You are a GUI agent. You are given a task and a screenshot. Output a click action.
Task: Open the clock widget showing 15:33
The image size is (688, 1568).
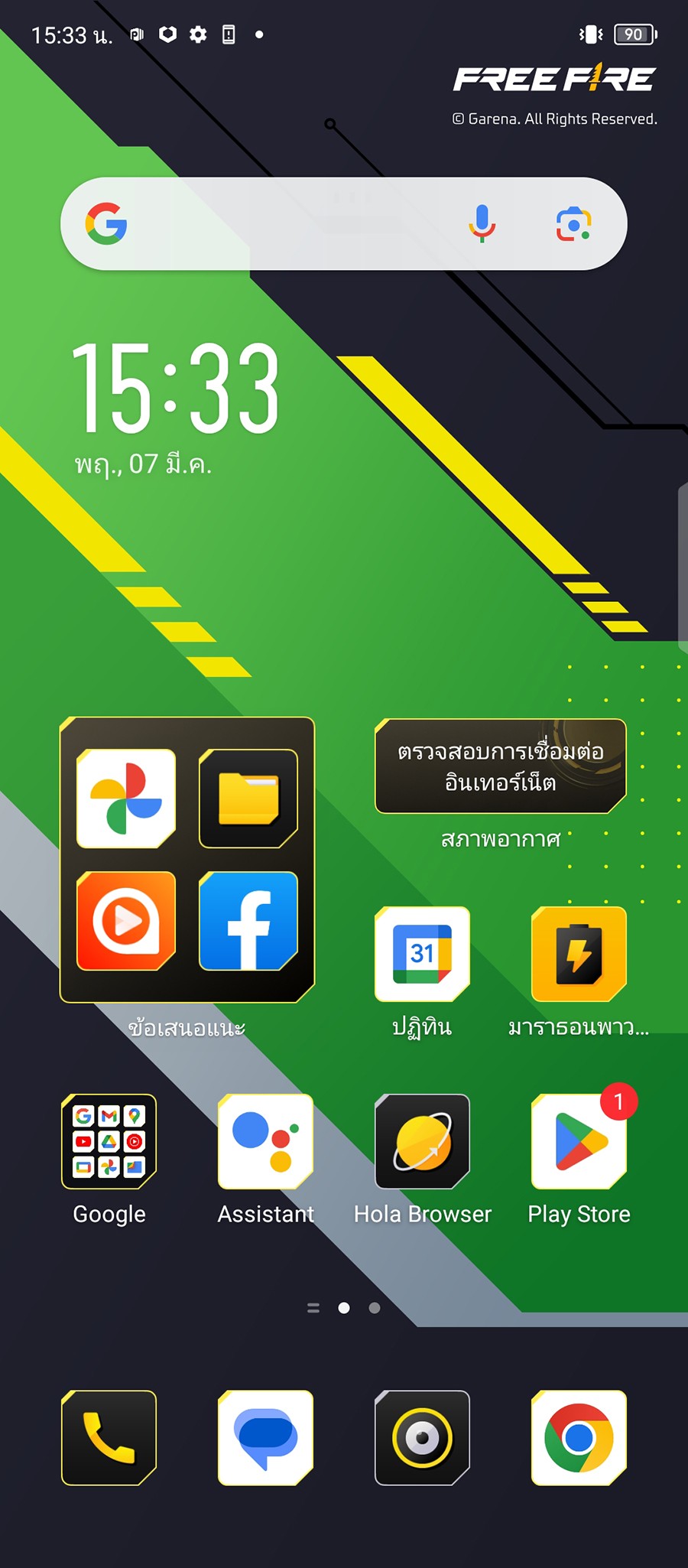176,389
